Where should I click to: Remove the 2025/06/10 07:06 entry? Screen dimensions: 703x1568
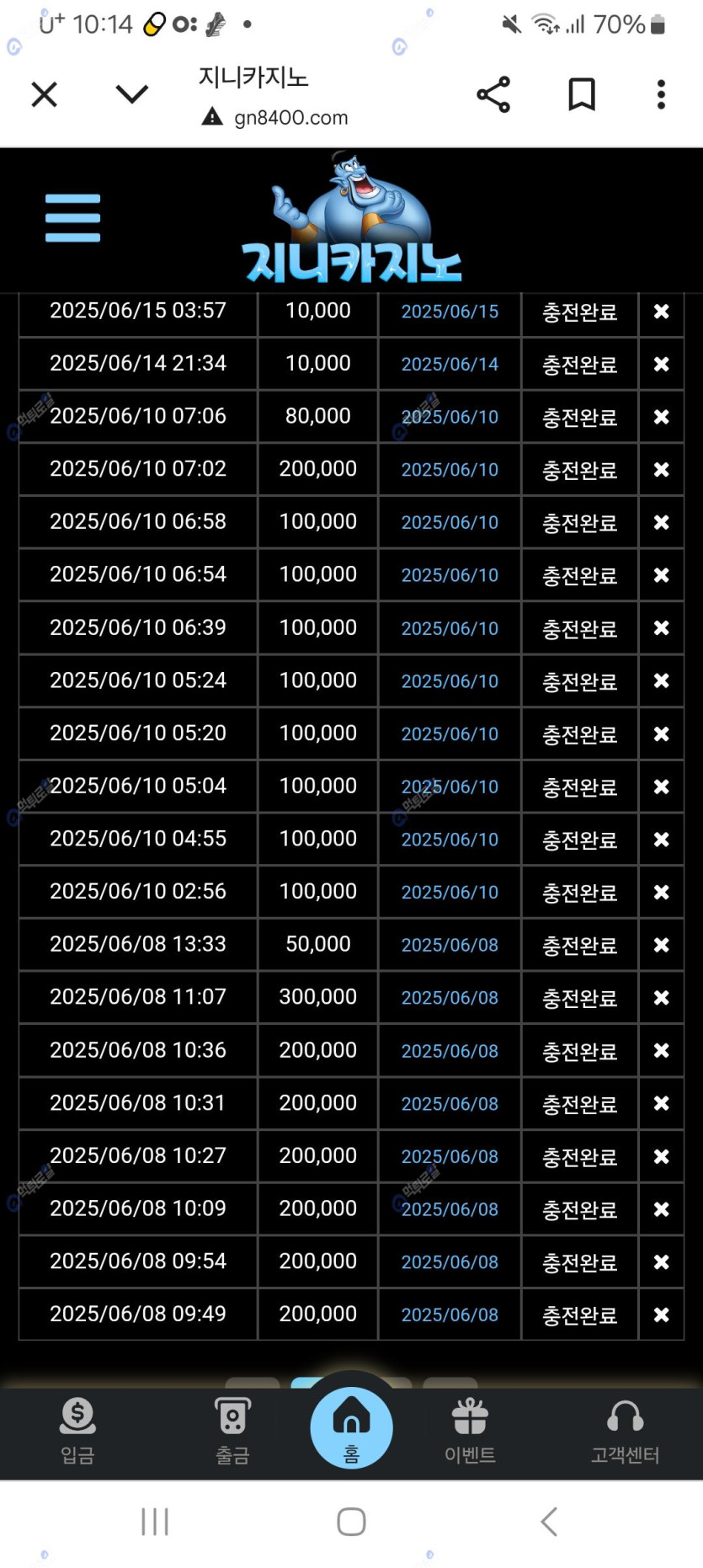pyautogui.click(x=662, y=417)
